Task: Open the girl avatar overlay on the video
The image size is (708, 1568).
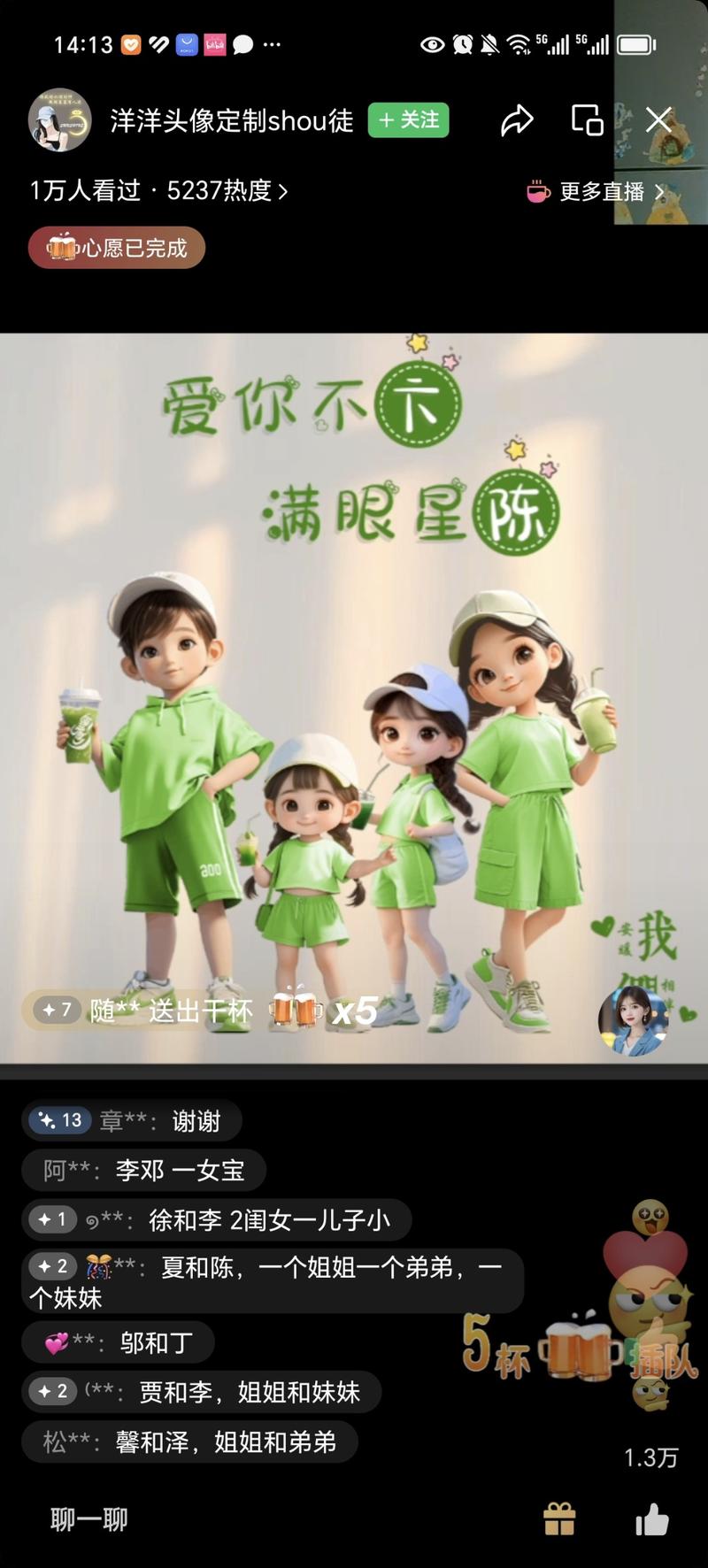Action: [634, 1020]
